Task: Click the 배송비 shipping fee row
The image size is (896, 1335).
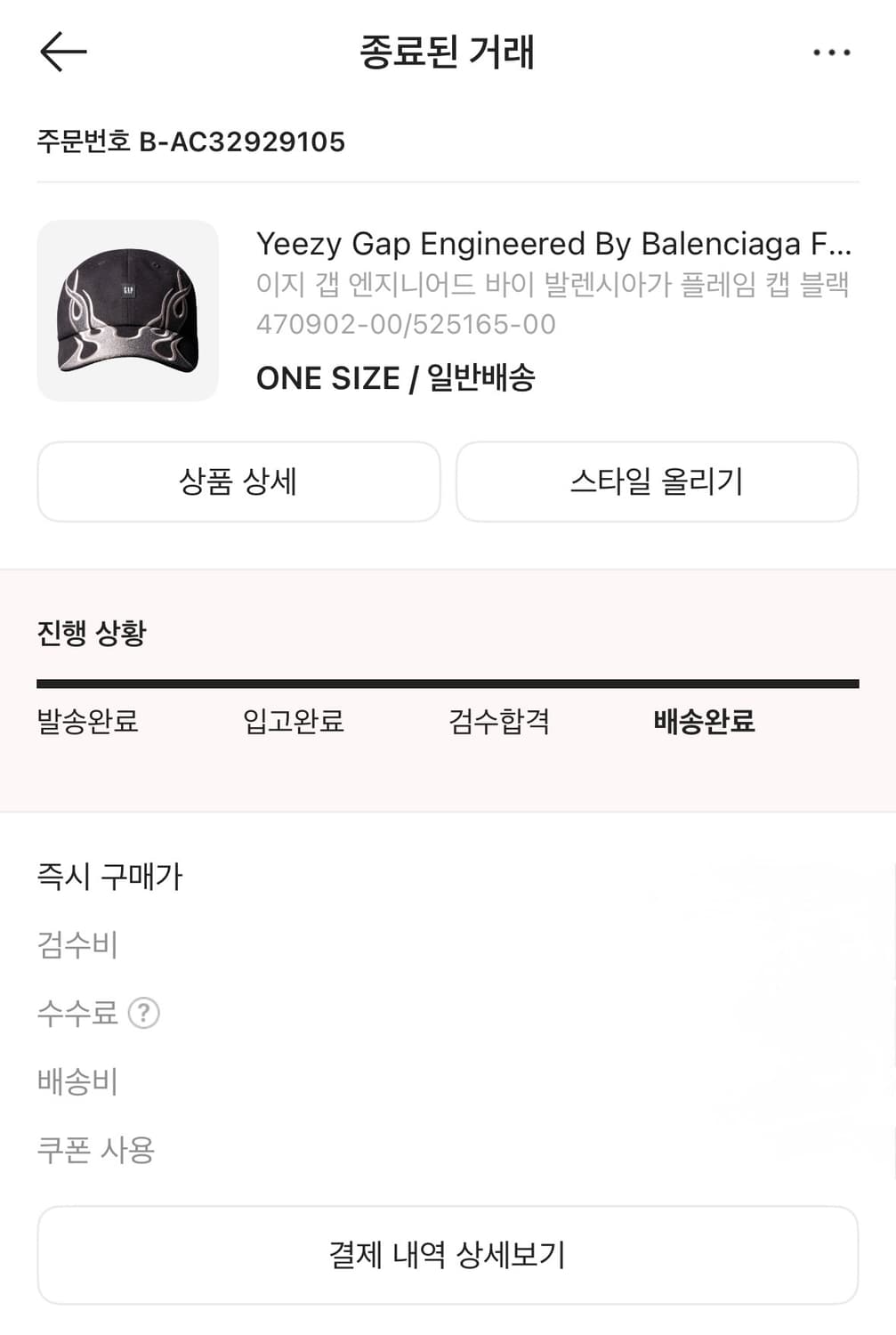Action: (x=77, y=1082)
